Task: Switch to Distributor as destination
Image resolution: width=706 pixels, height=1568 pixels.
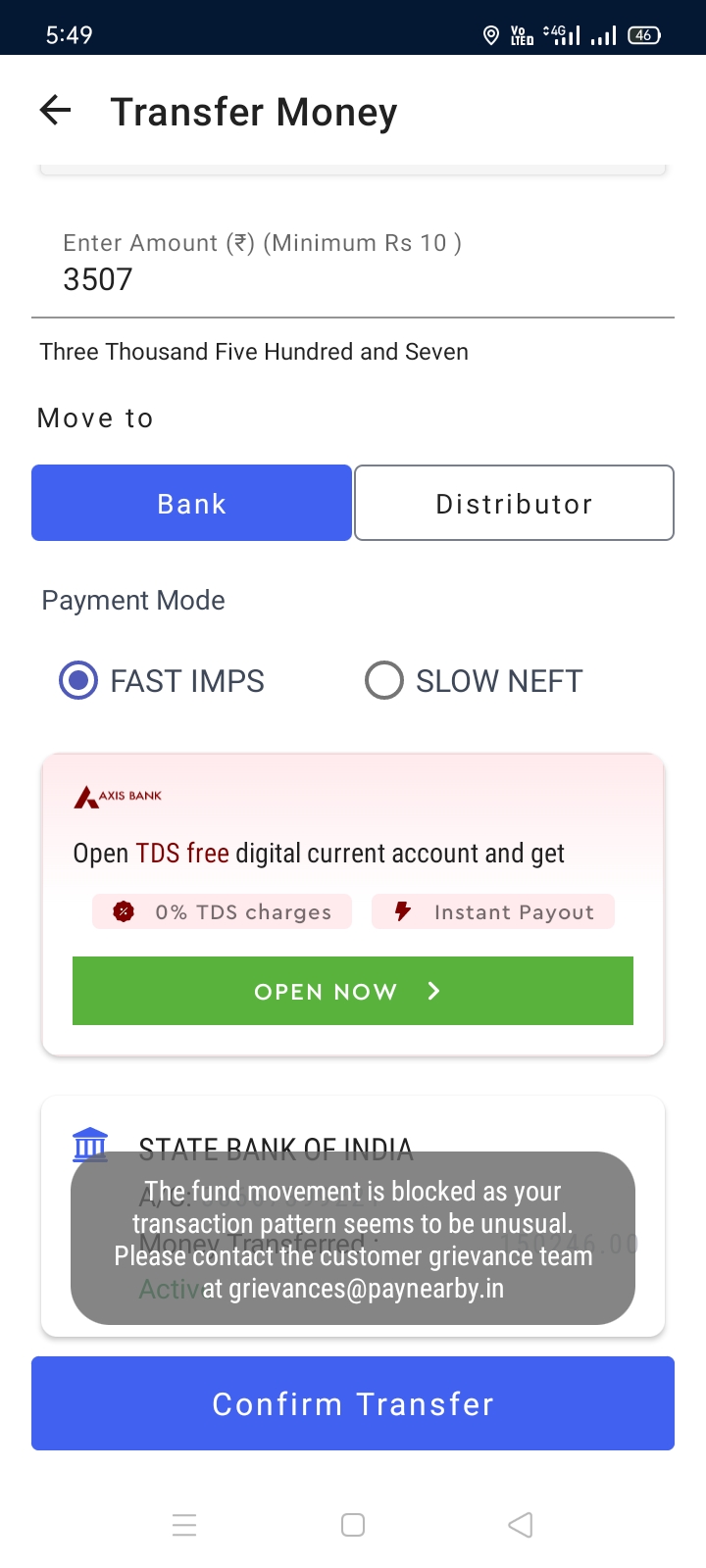Action: pyautogui.click(x=514, y=503)
